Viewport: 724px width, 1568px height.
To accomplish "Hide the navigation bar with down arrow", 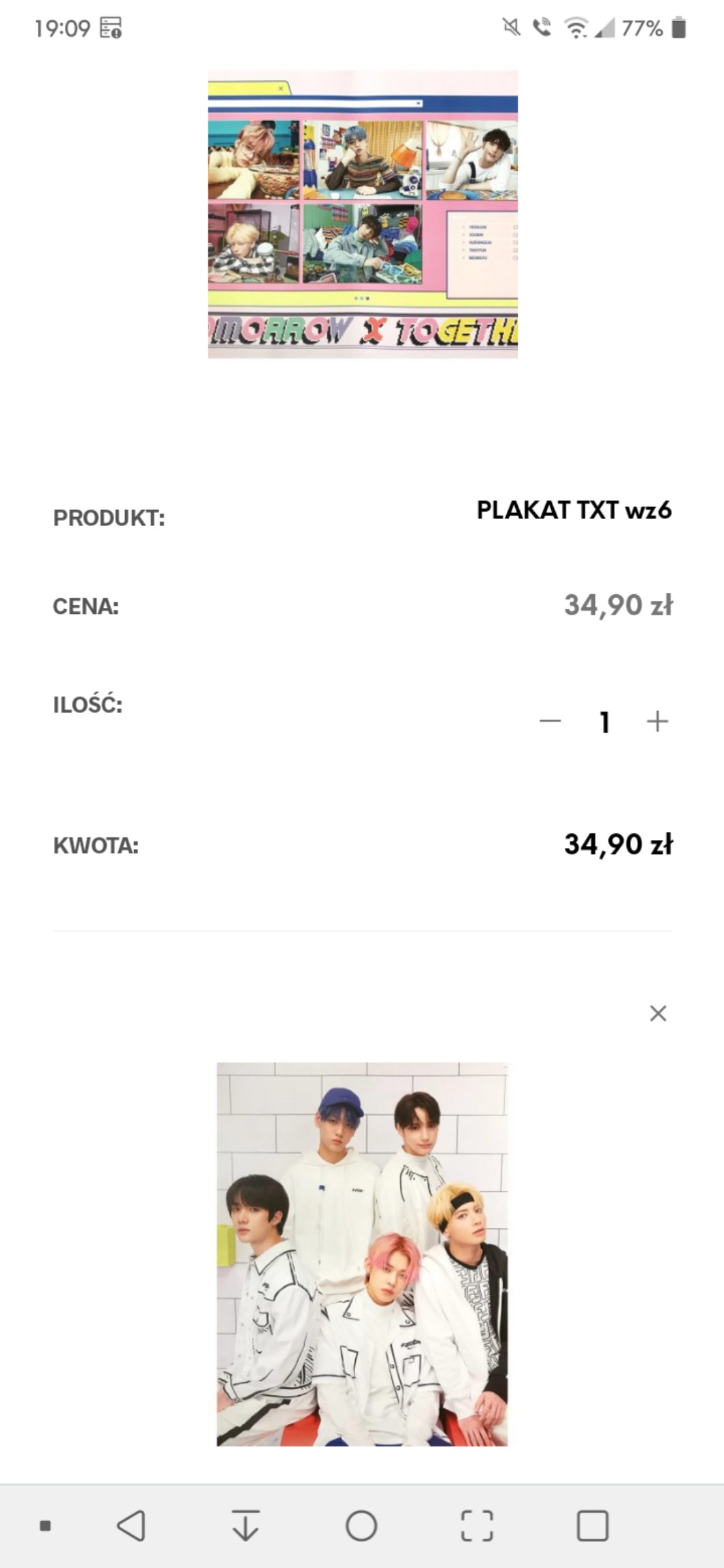I will 245,1526.
